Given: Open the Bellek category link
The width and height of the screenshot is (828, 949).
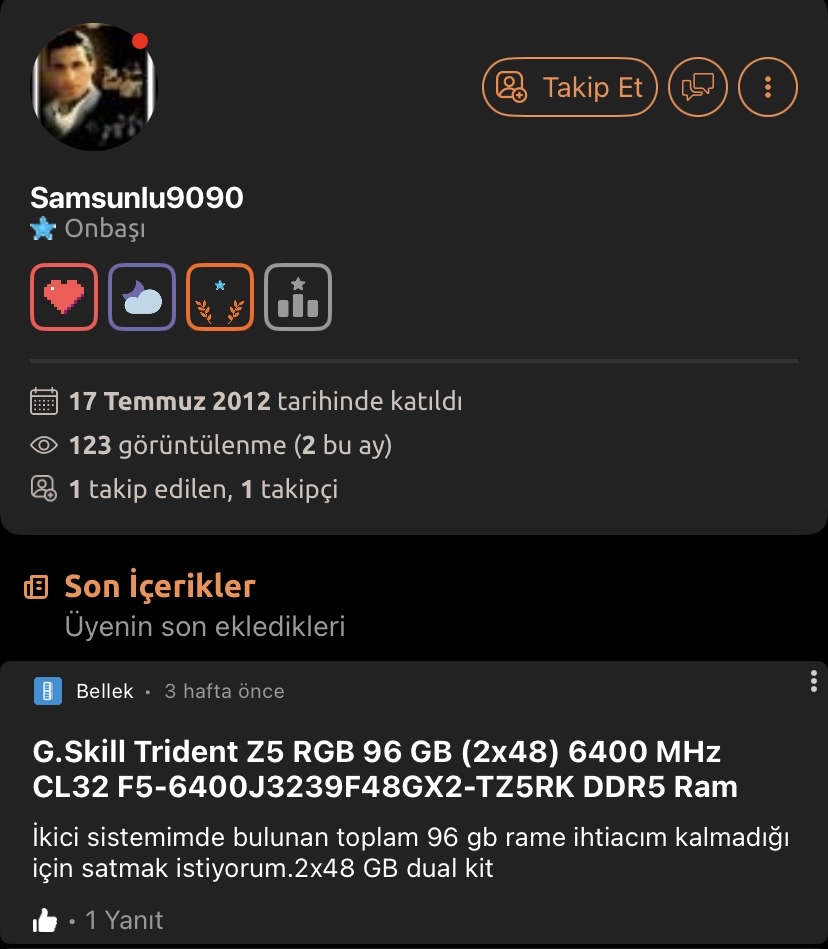Looking at the screenshot, I should [104, 691].
